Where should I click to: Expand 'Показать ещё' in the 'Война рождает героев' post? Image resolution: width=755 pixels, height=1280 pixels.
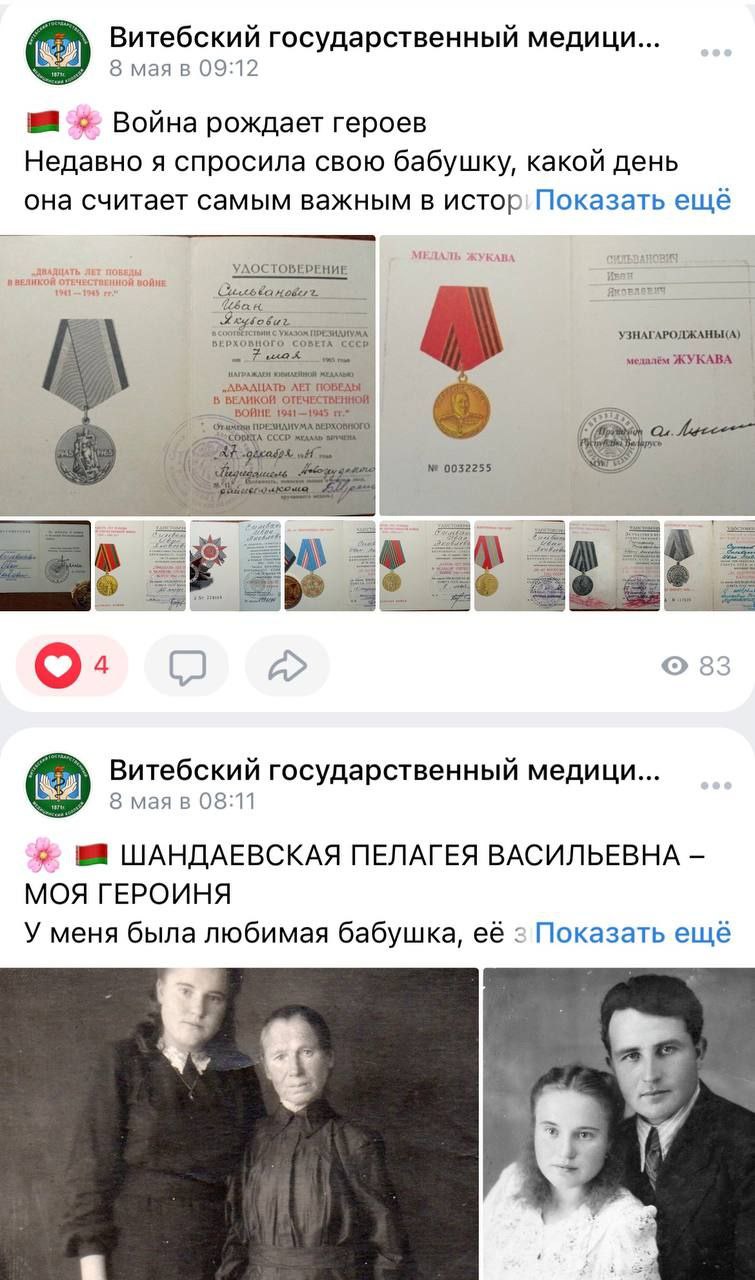[x=633, y=200]
